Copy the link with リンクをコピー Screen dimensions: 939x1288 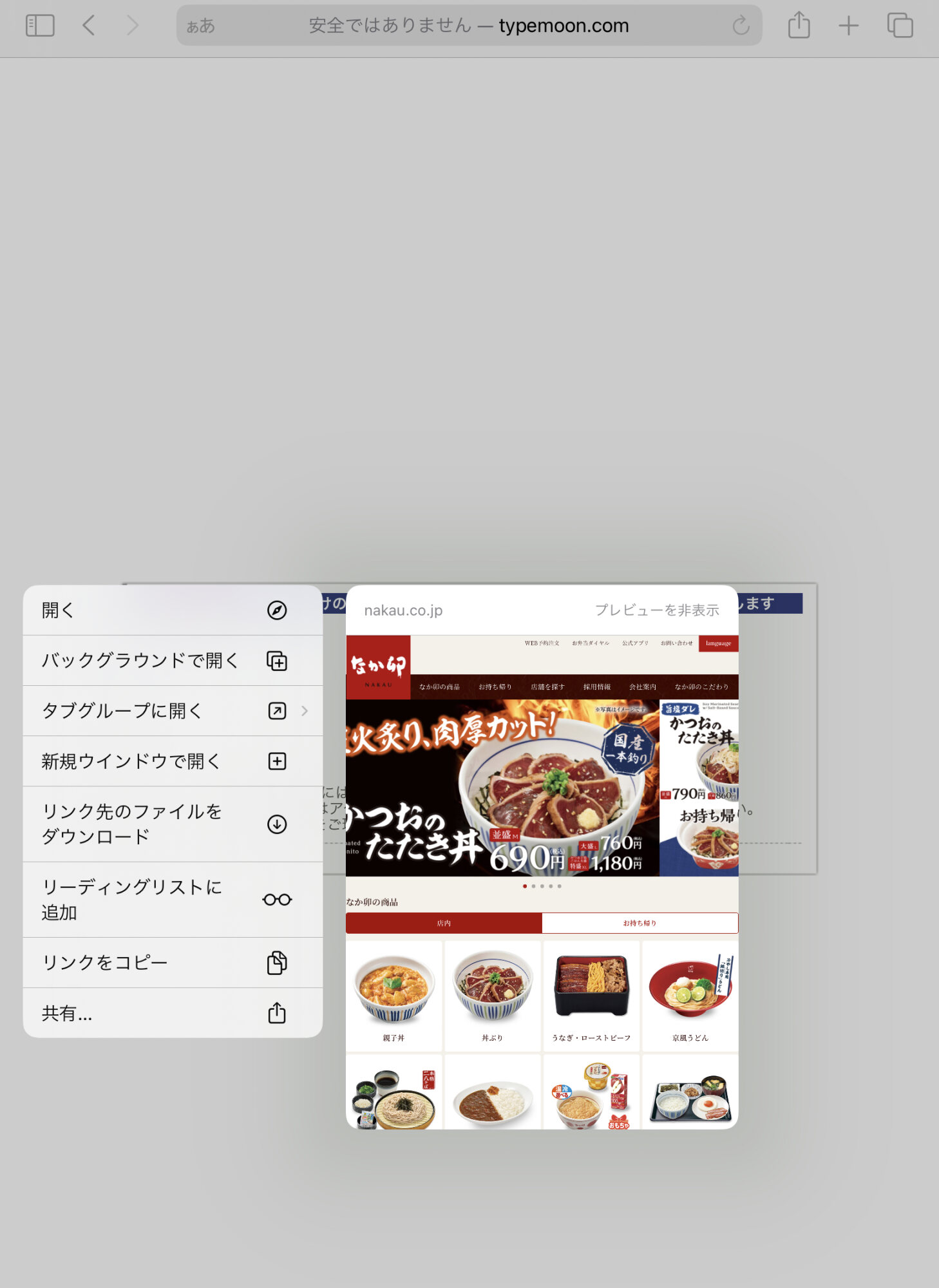[172, 963]
